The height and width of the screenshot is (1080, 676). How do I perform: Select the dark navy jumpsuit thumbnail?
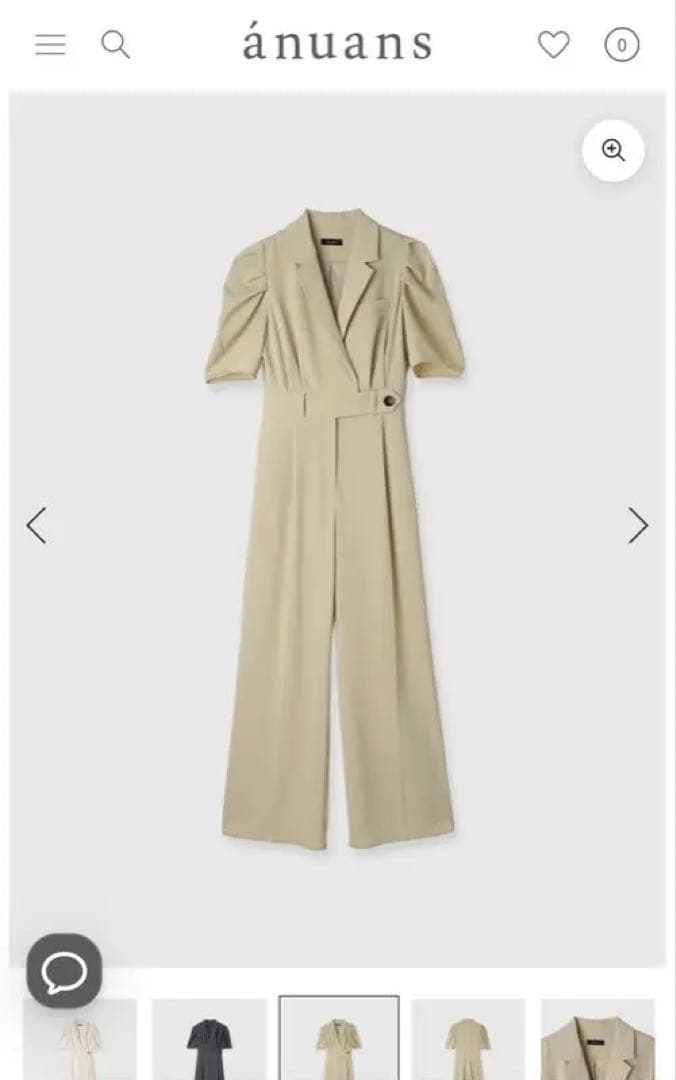(209, 1040)
